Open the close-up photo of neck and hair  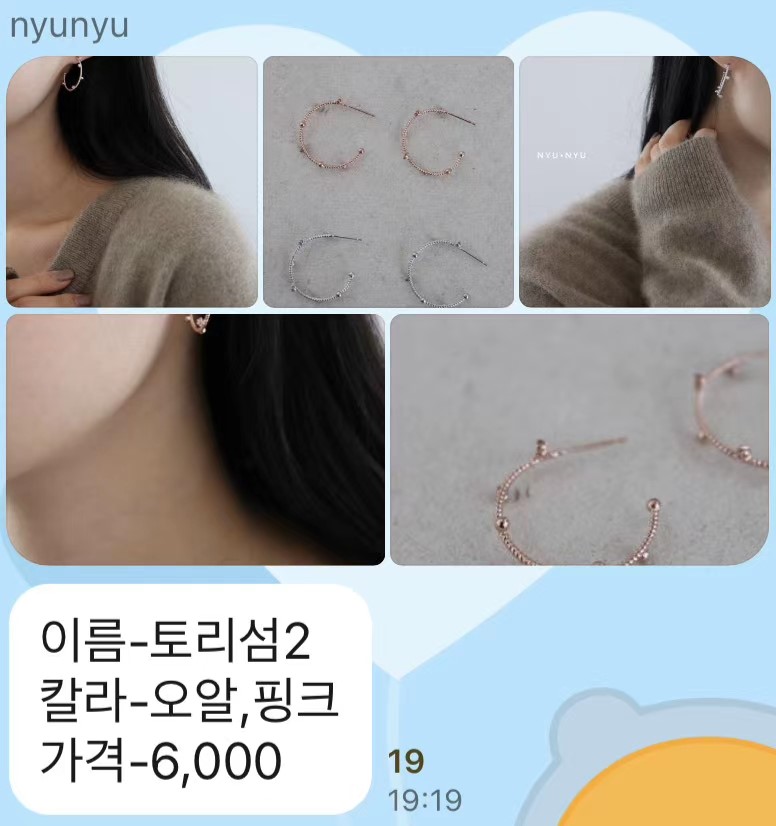click(x=196, y=440)
